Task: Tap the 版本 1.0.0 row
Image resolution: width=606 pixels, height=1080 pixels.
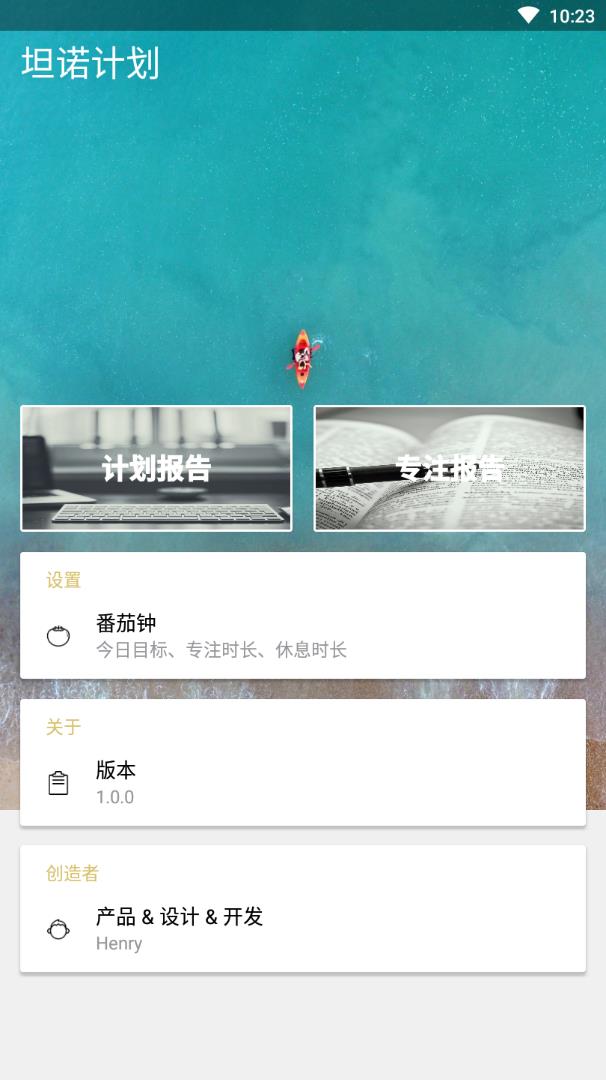Action: pyautogui.click(x=302, y=782)
